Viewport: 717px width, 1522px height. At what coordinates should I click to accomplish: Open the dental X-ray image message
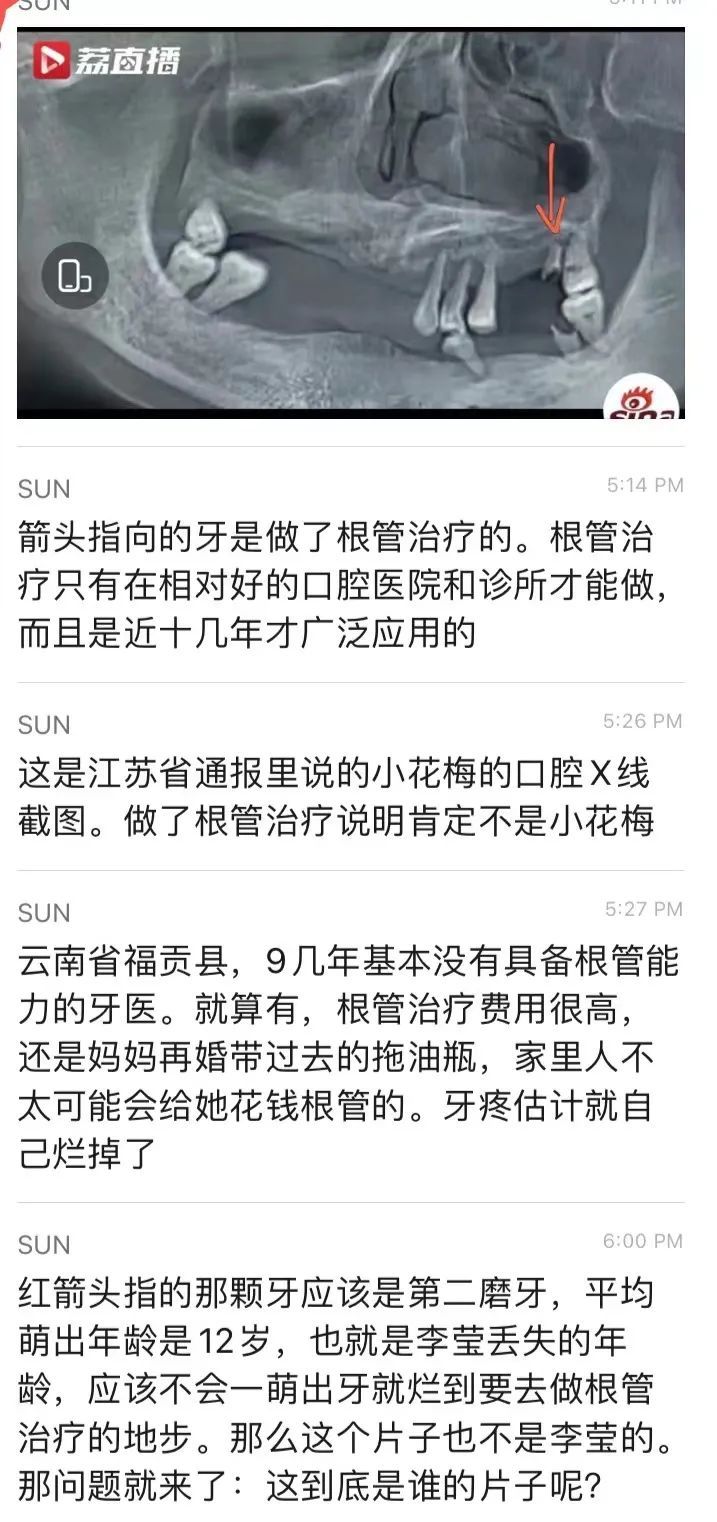point(350,220)
